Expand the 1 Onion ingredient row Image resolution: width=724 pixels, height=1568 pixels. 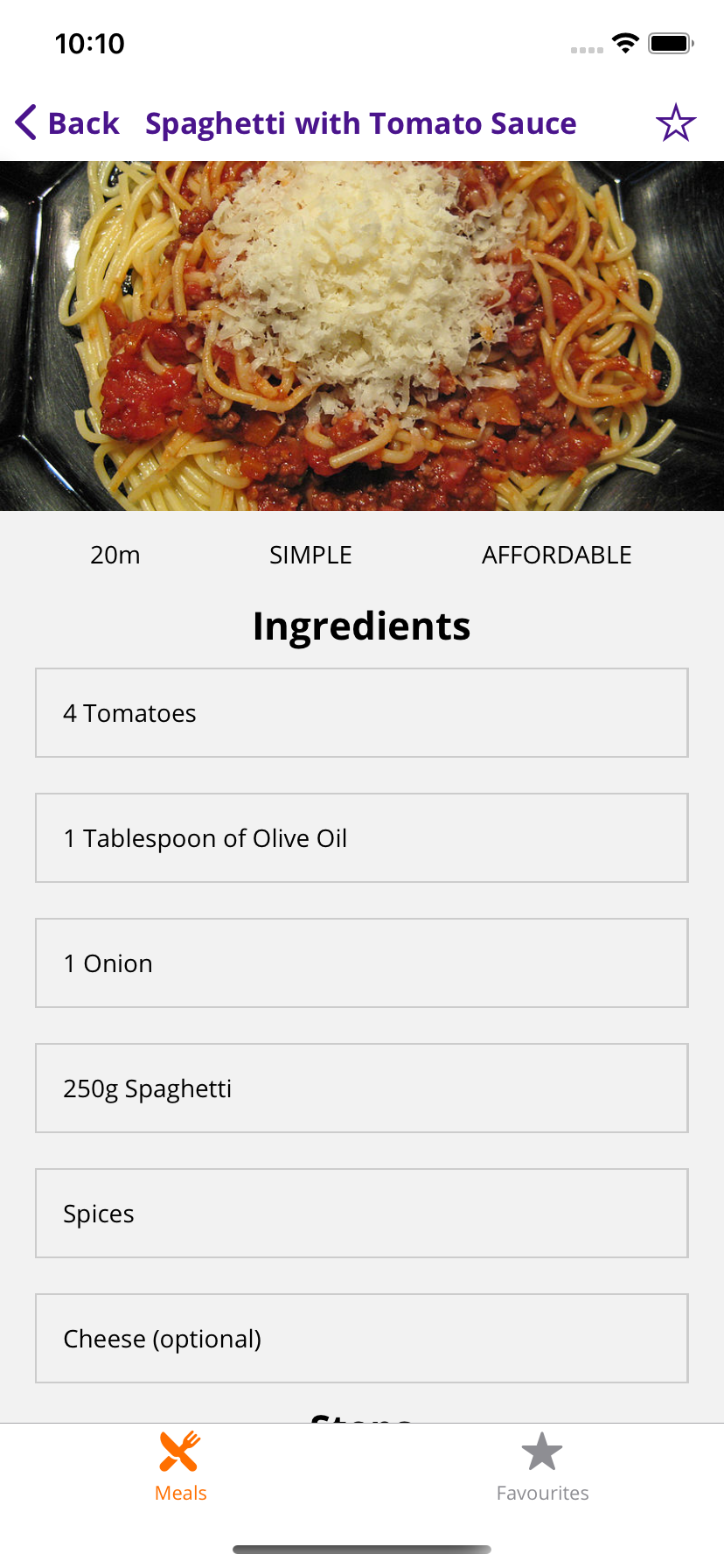(x=361, y=962)
